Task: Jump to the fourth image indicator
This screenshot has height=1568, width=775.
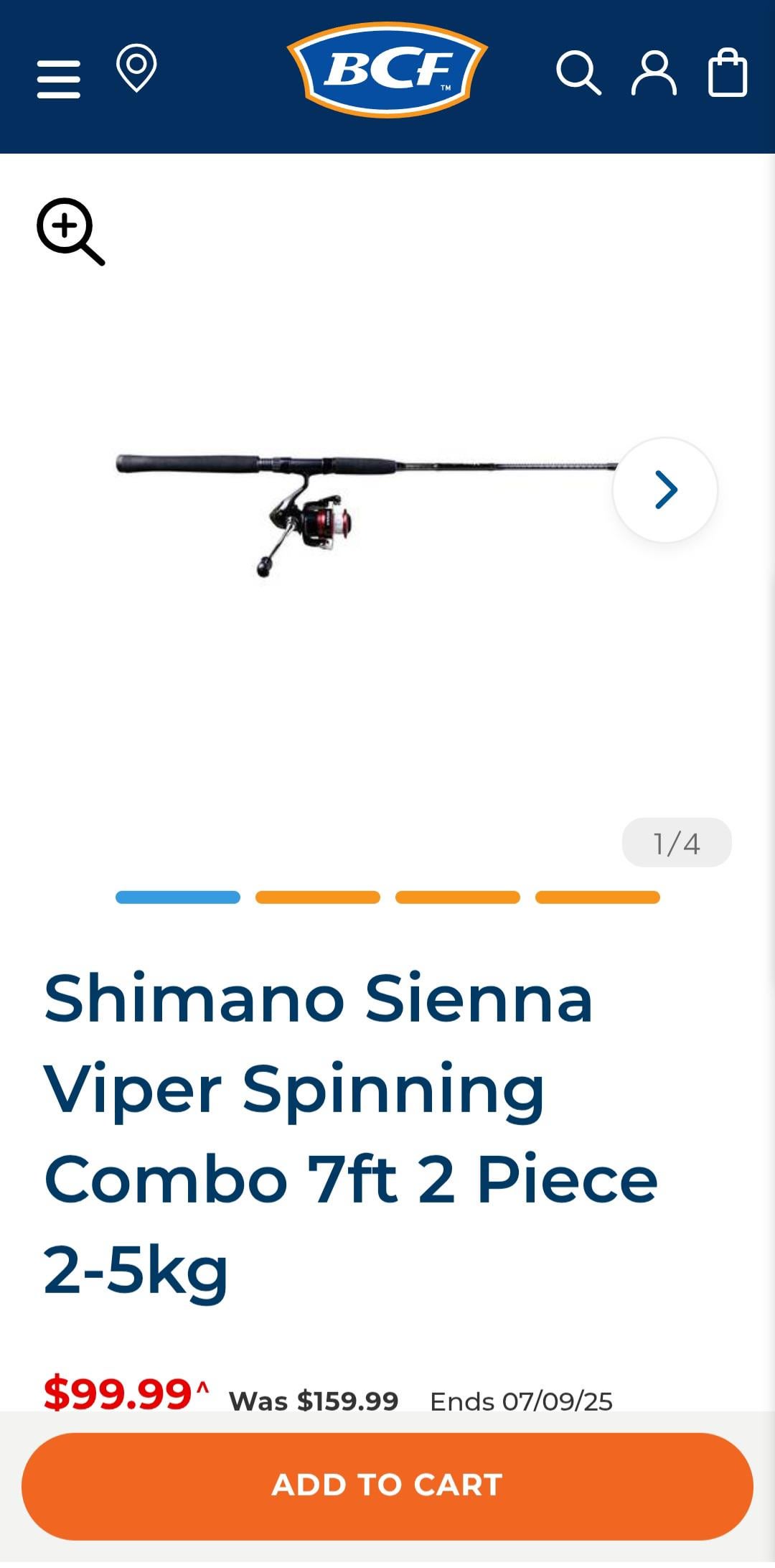Action: (597, 897)
